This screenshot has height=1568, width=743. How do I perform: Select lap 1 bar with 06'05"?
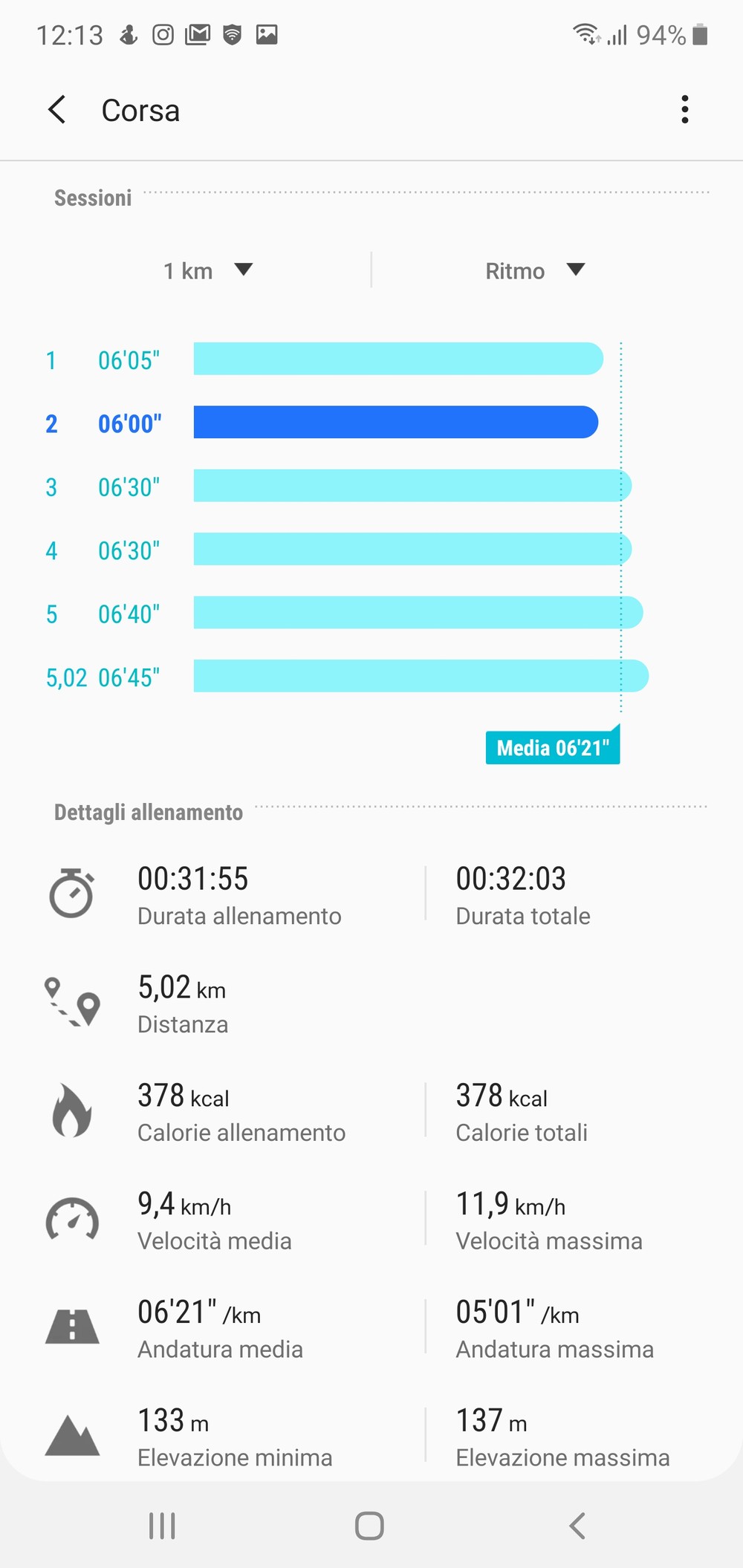point(398,359)
